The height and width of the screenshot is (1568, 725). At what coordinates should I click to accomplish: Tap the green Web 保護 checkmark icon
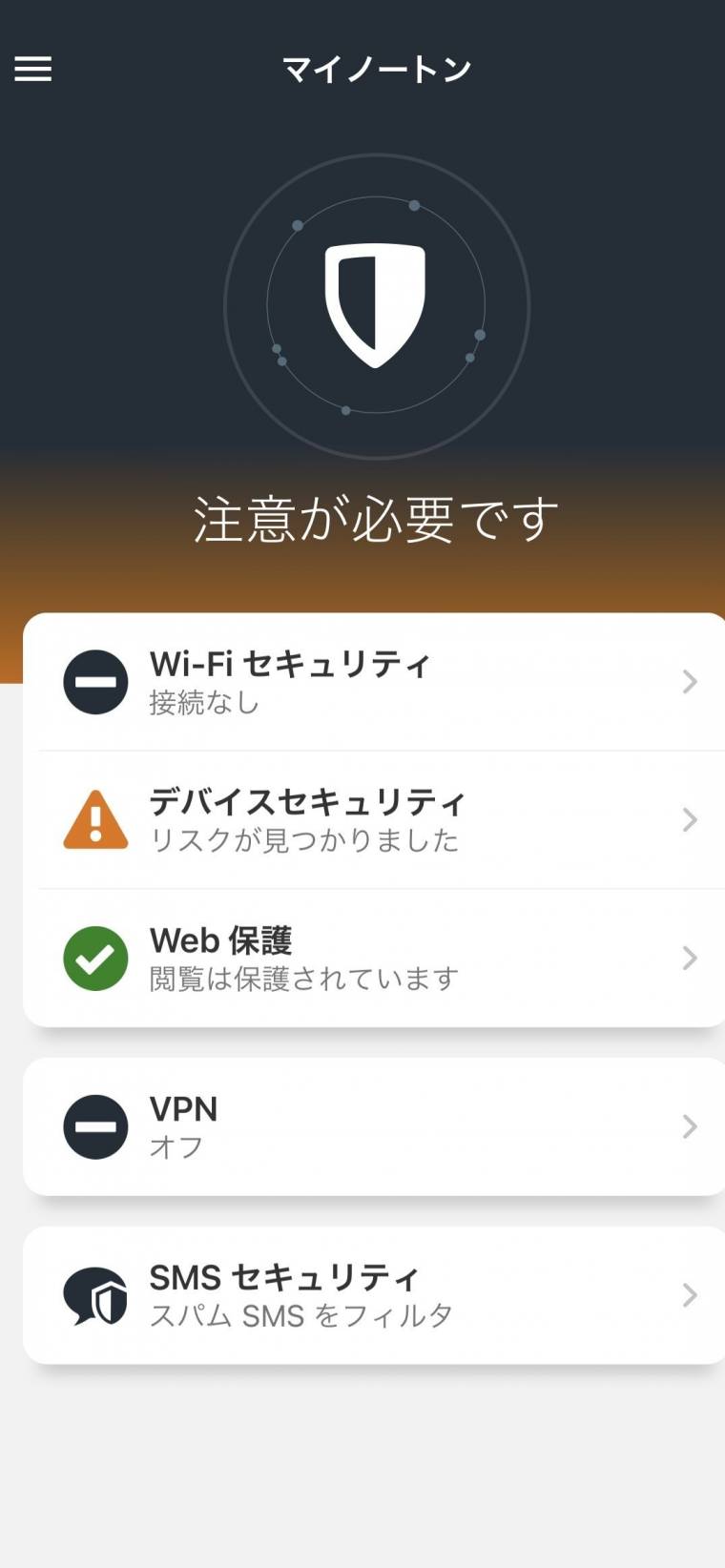point(94,958)
